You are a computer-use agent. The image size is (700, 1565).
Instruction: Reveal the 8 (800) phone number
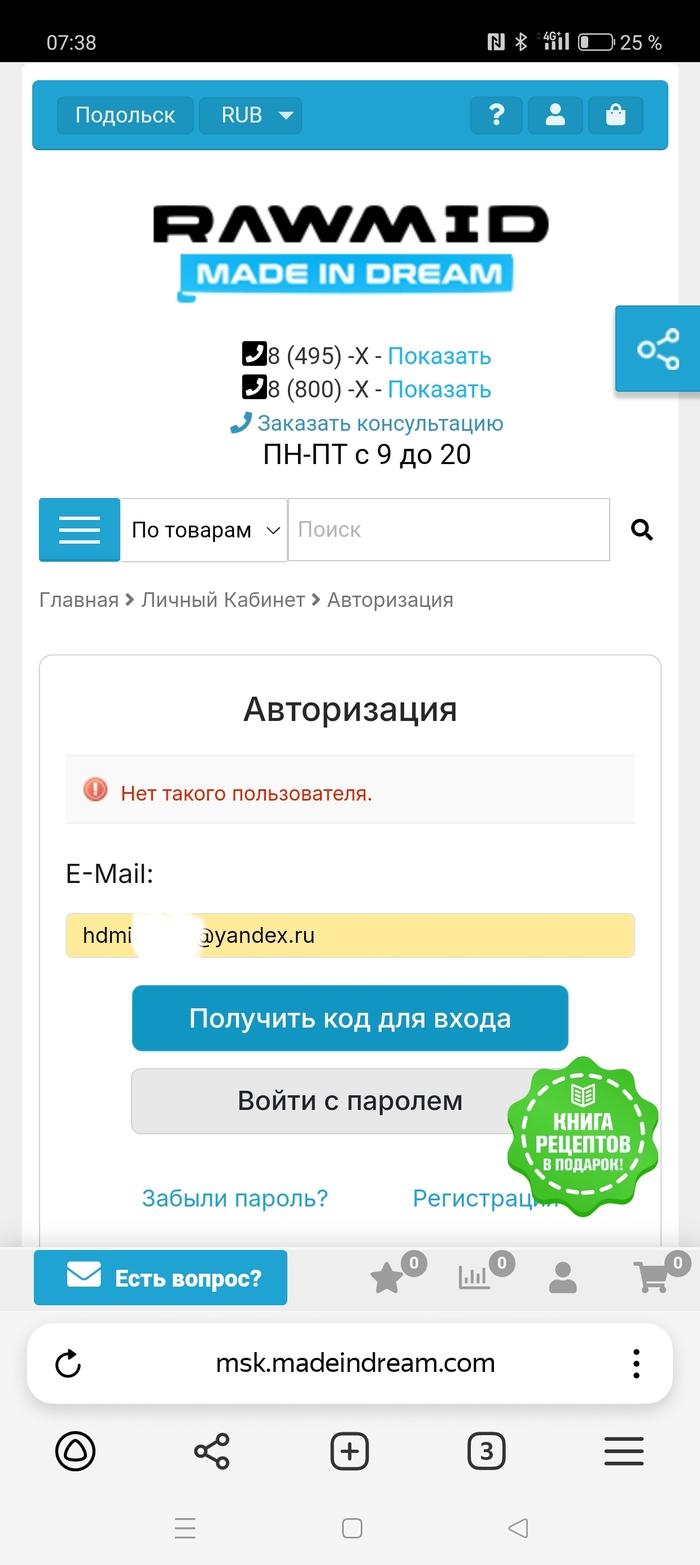(x=439, y=389)
